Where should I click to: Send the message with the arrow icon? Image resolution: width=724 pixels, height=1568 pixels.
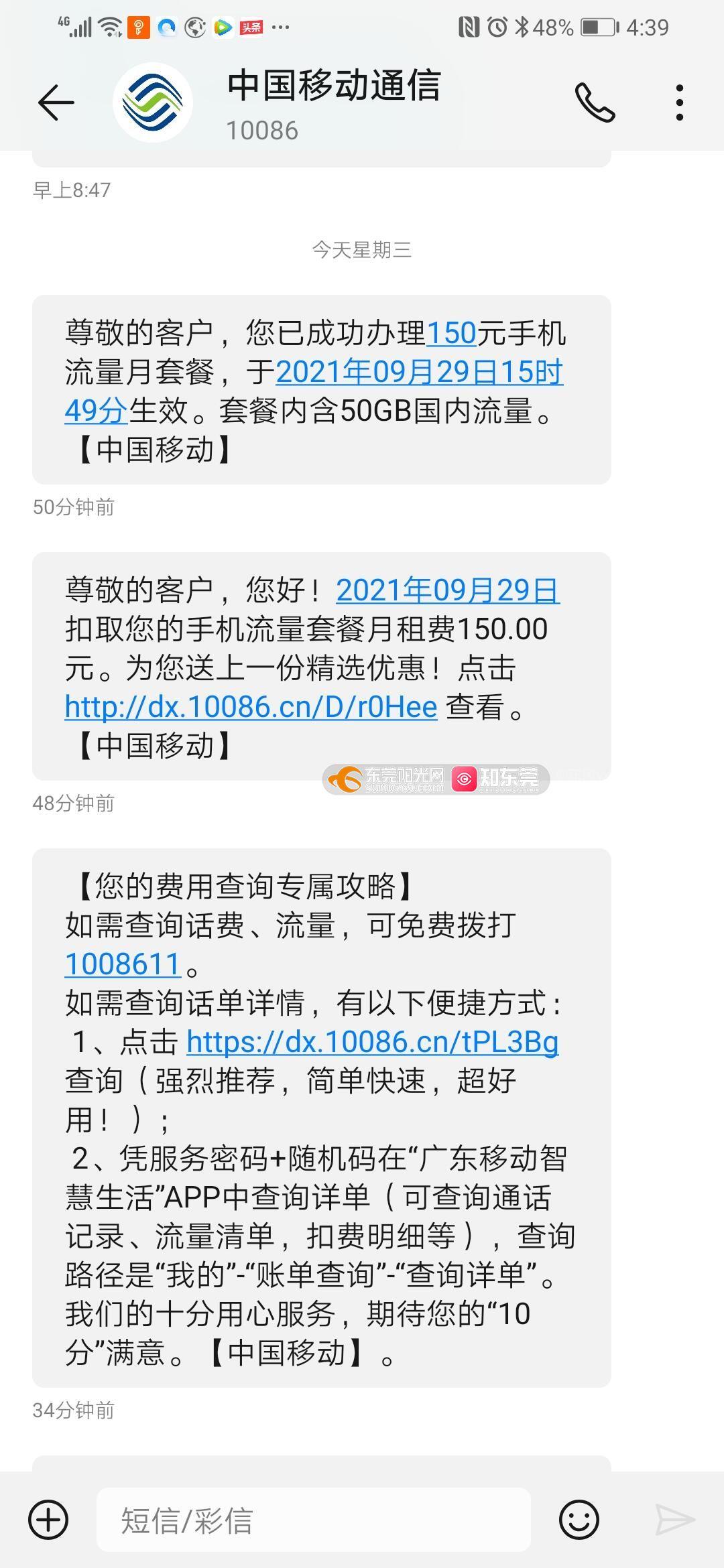(x=674, y=1520)
